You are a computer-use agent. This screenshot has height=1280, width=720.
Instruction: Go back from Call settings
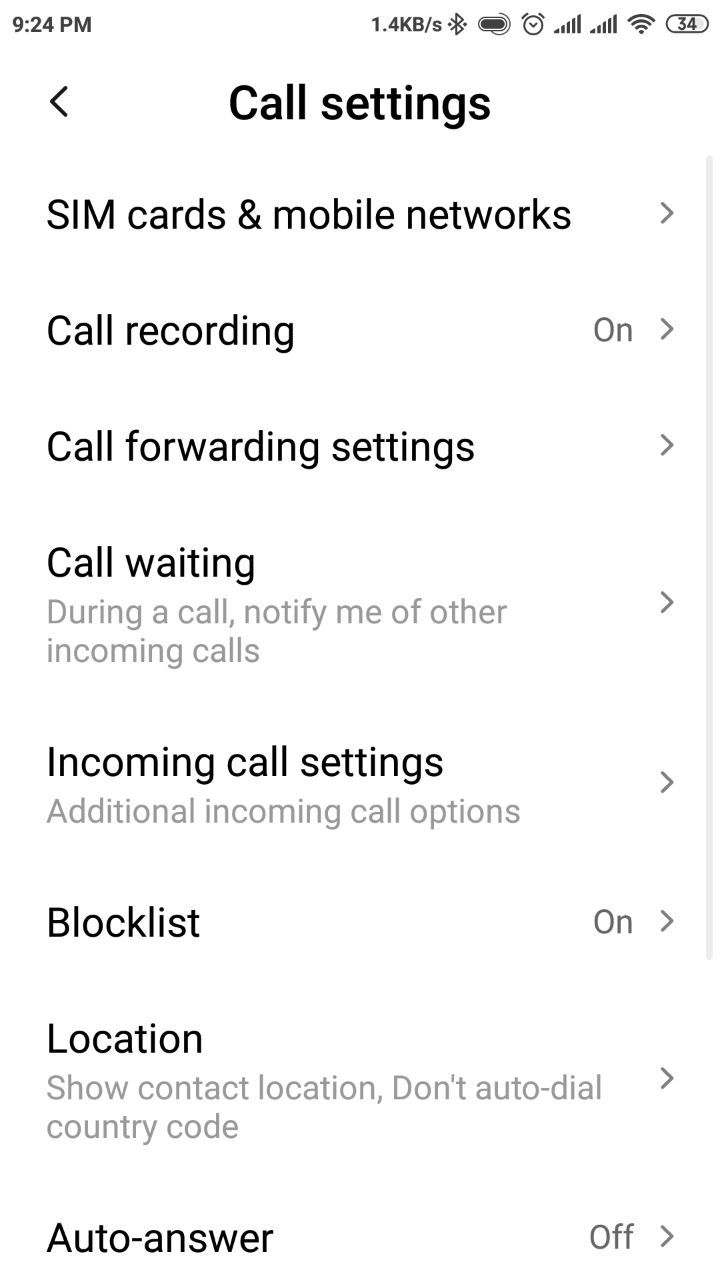coord(60,102)
